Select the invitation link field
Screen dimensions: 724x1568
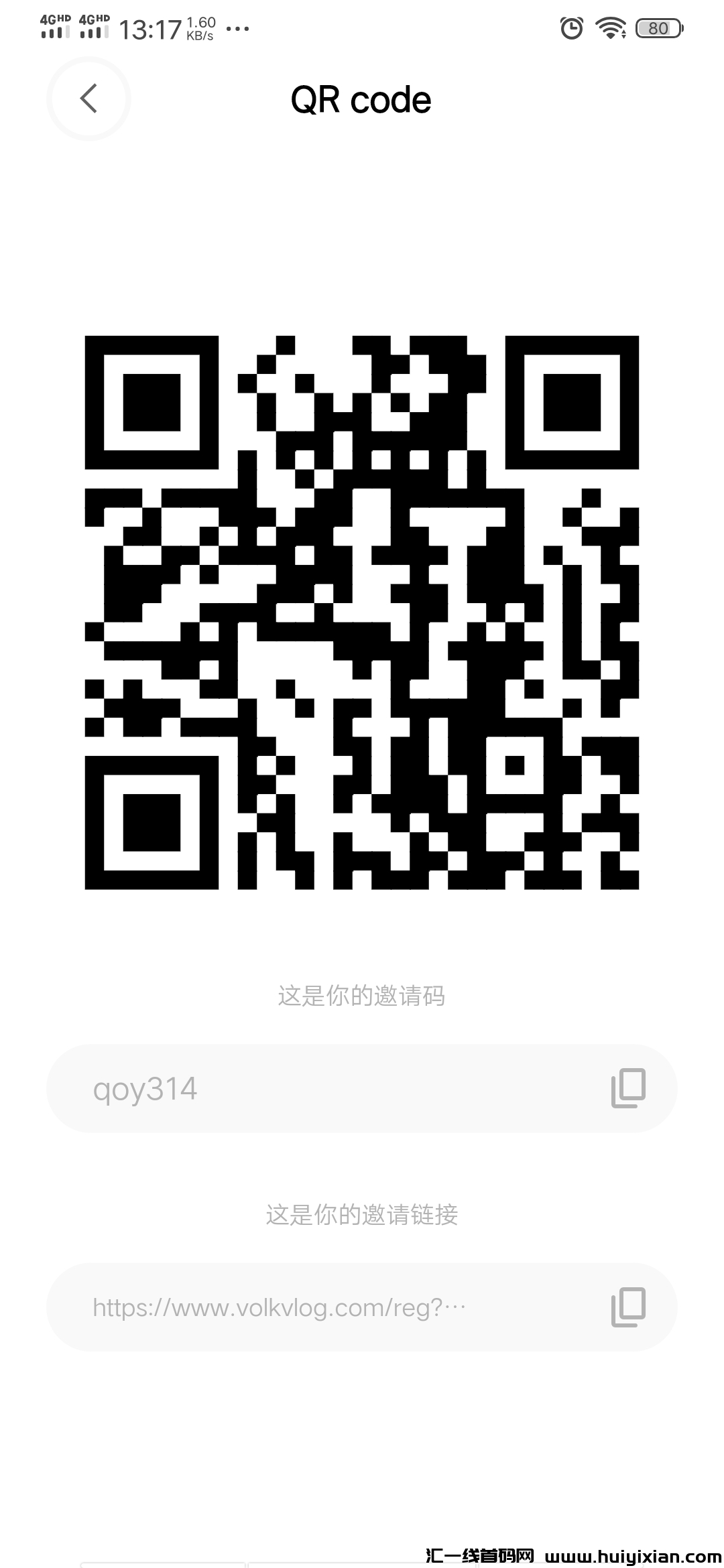pos(302,1307)
